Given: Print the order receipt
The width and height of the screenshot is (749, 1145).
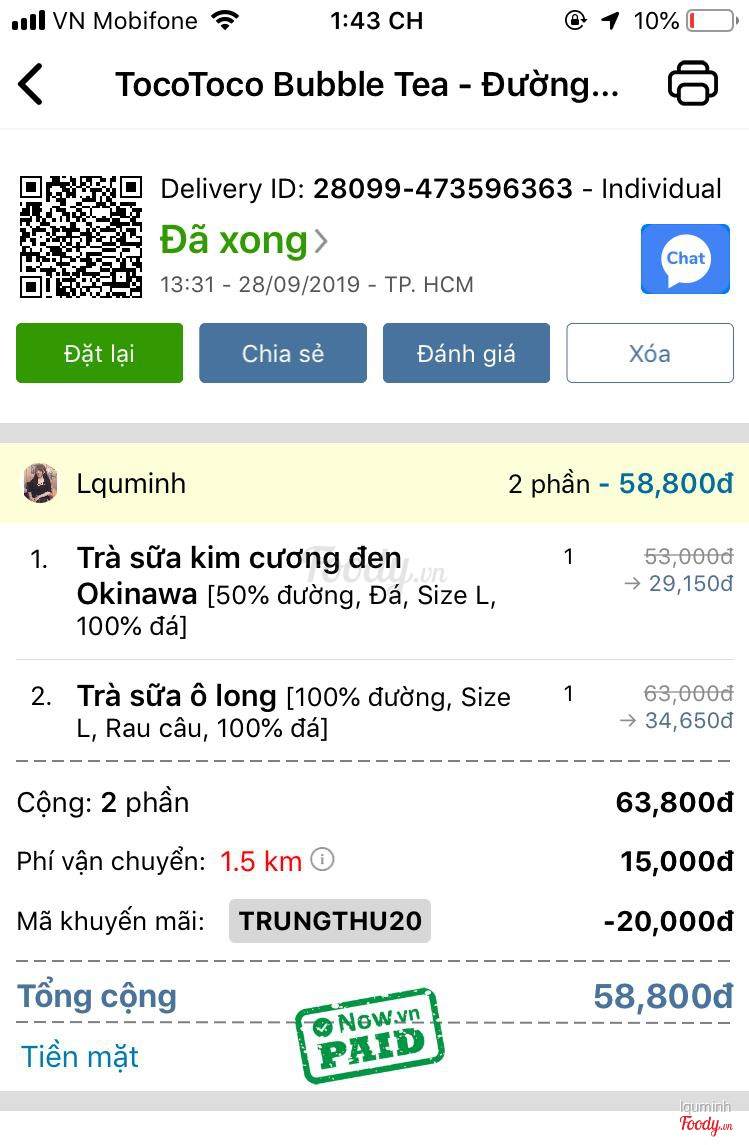Looking at the screenshot, I should [x=693, y=84].
